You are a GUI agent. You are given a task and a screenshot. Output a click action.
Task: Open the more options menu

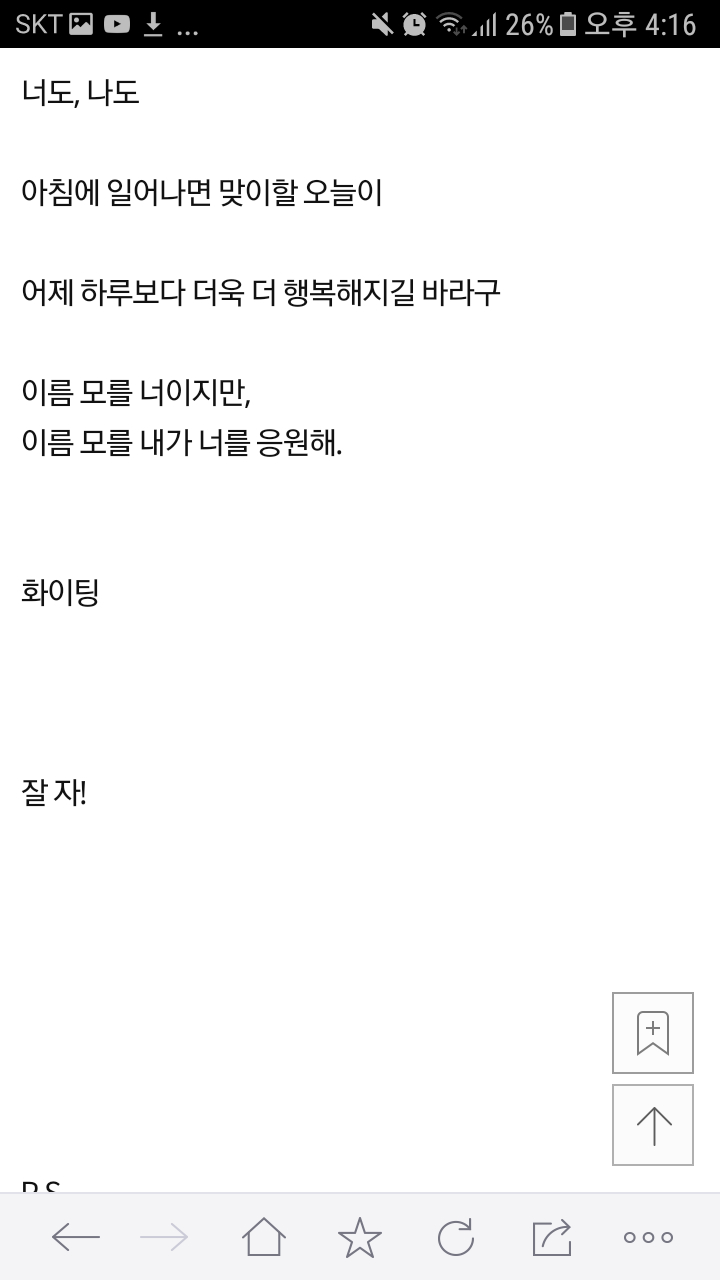[648, 1236]
